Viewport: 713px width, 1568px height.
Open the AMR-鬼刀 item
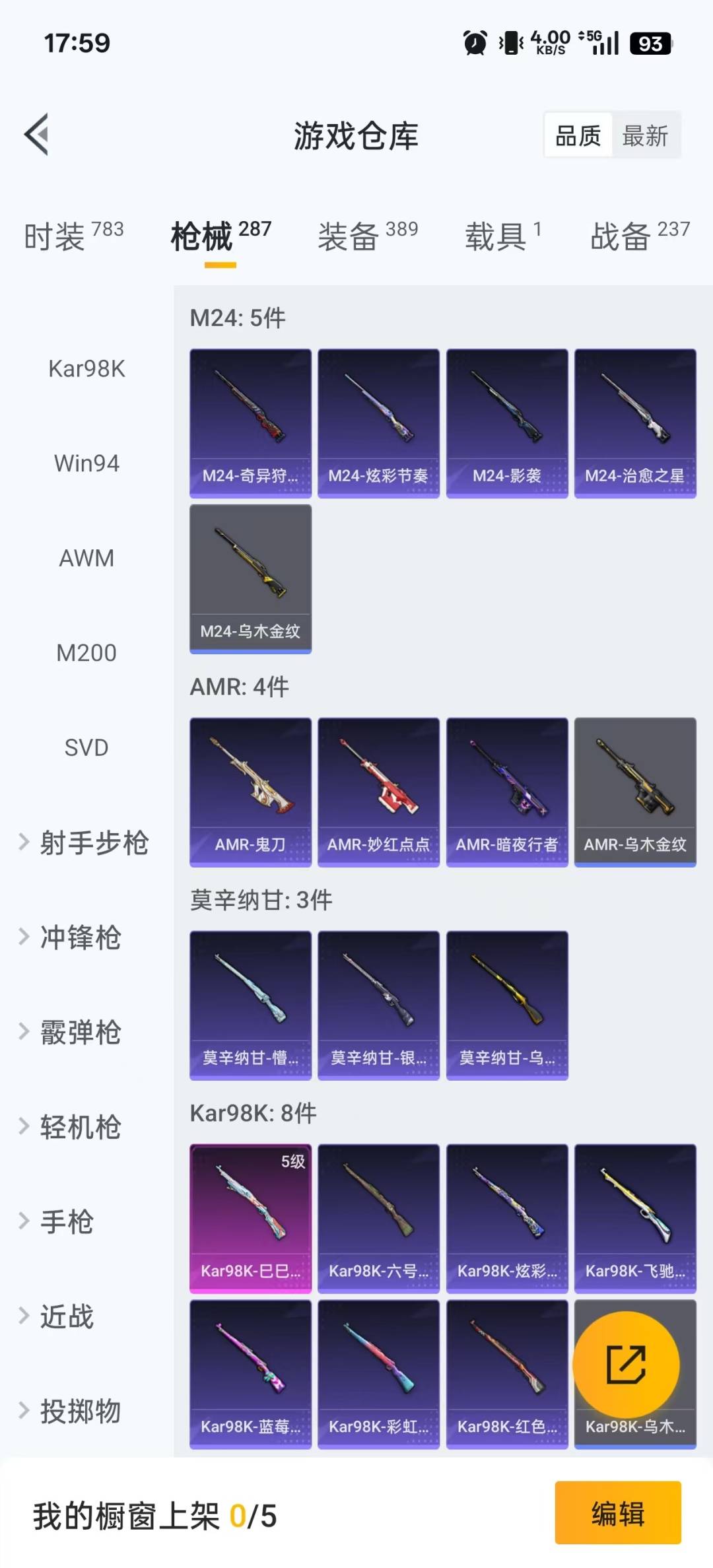pyautogui.click(x=250, y=791)
